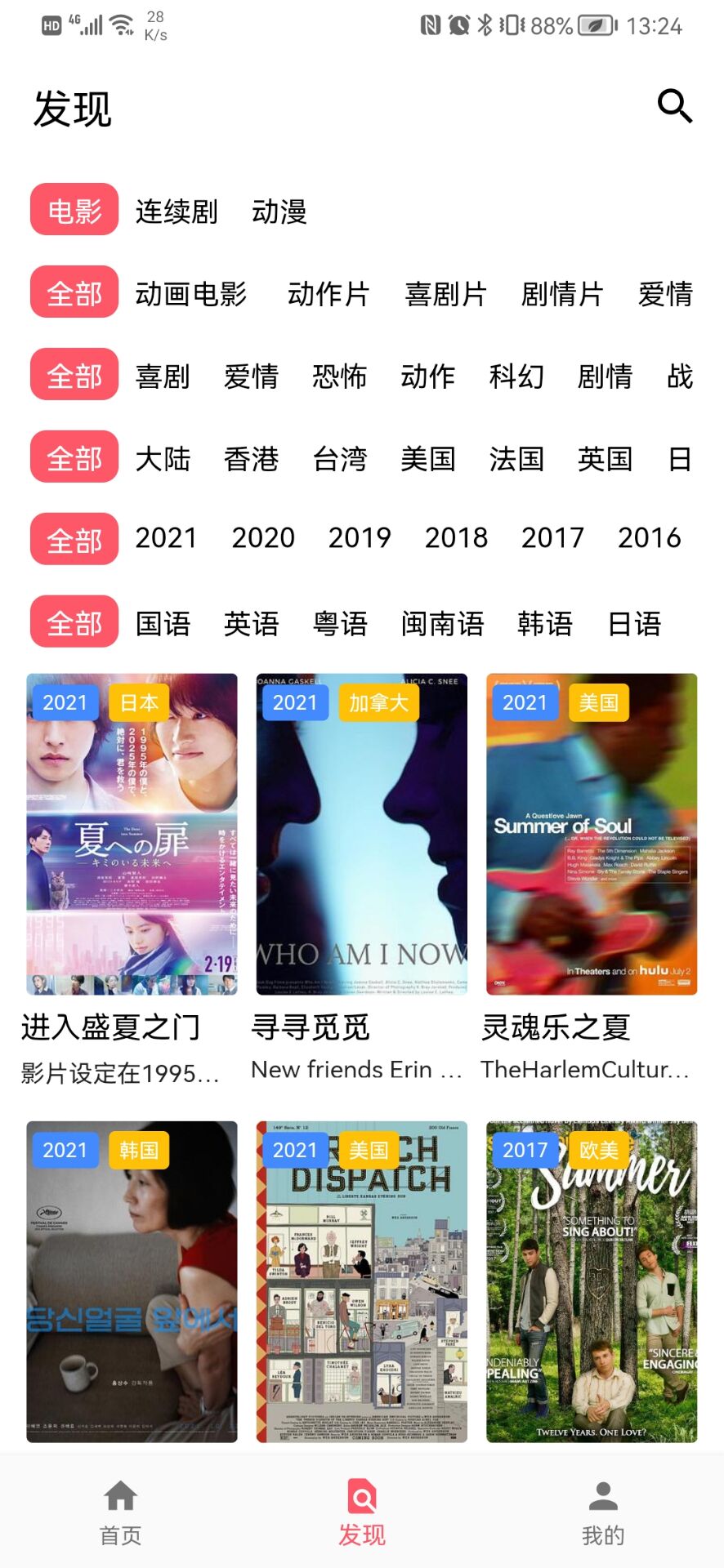Pick 美国 as the region

427,459
